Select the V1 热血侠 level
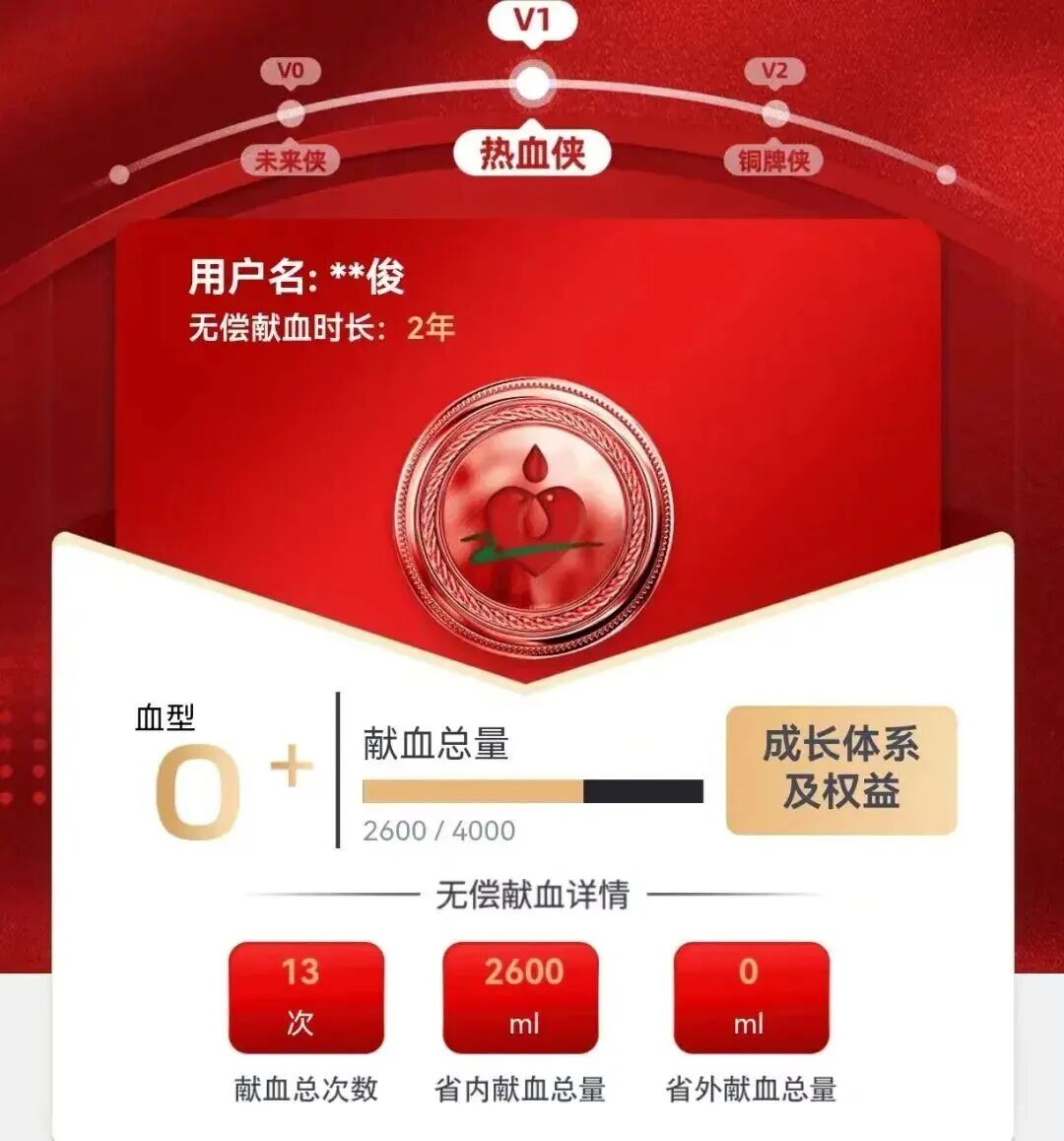Image resolution: width=1064 pixels, height=1141 pixels. point(532,153)
